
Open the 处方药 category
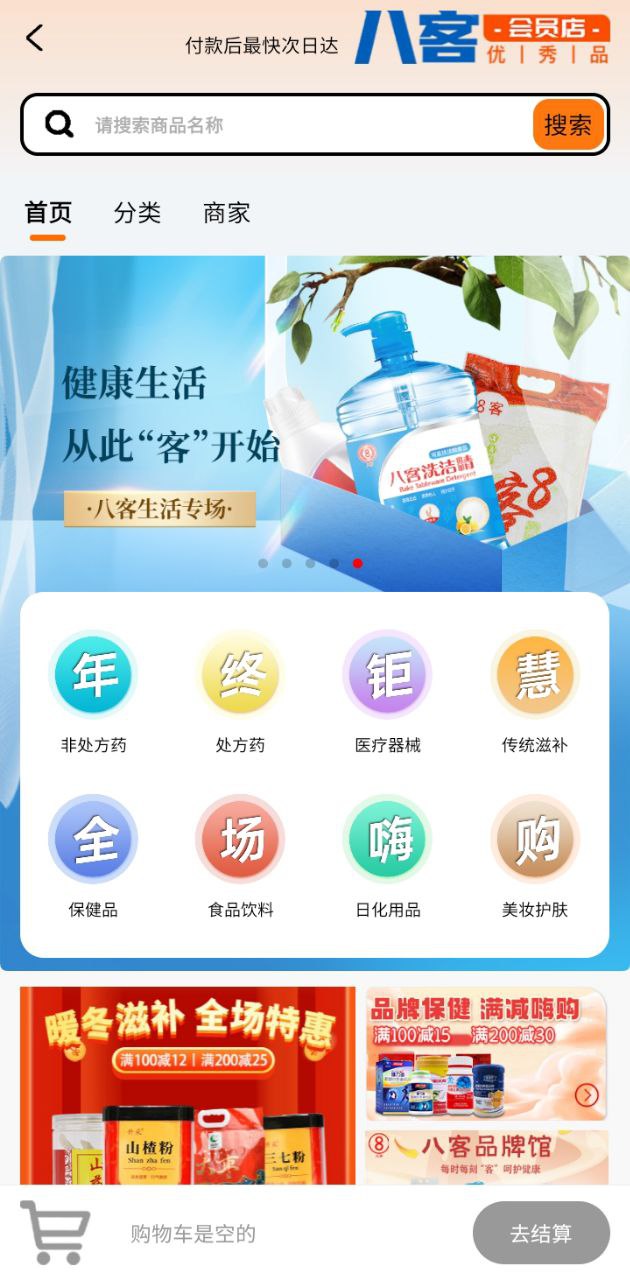[x=240, y=692]
